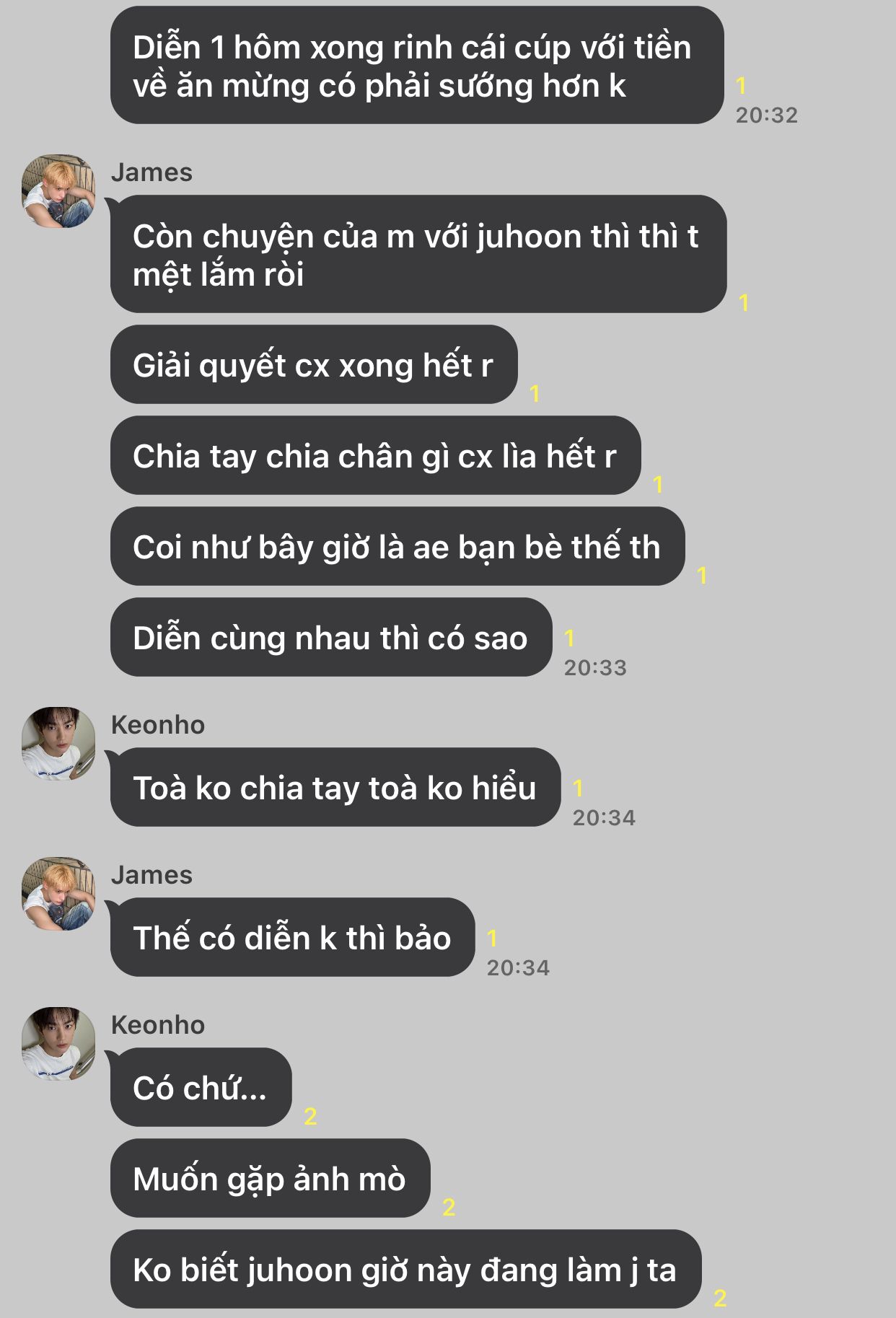
Task: Open Keonho's avatar beside 'Có chứ...' message
Action: [x=58, y=1044]
